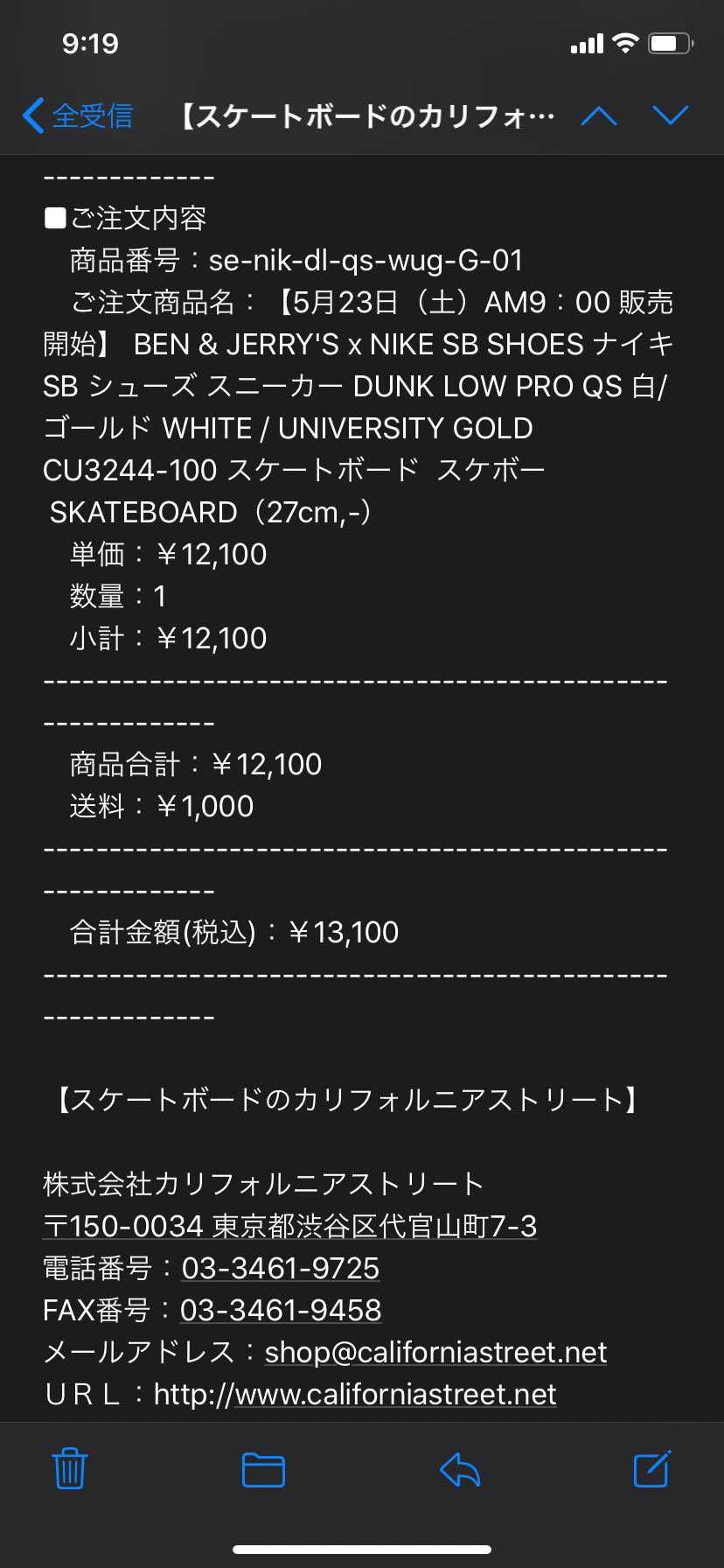This screenshot has height=1568, width=724.
Task: Email shop@californiastreet.net
Action: 435,1352
